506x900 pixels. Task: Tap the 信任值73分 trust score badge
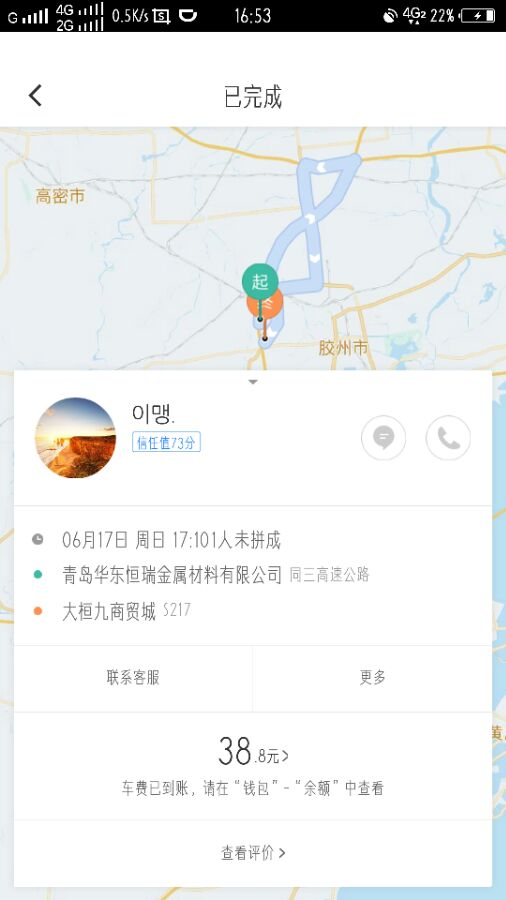[166, 442]
